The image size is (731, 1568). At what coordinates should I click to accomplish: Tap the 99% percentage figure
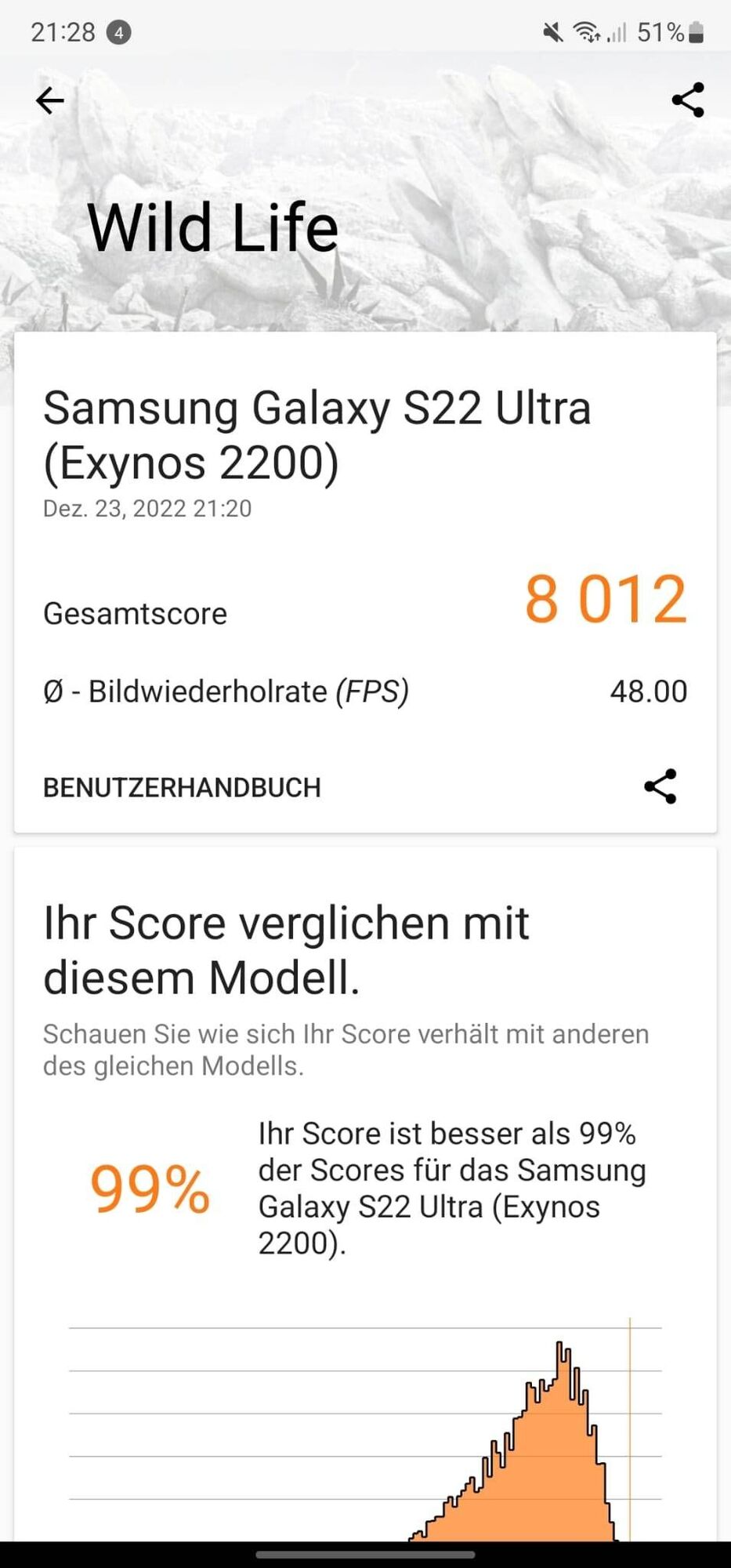[x=150, y=1190]
